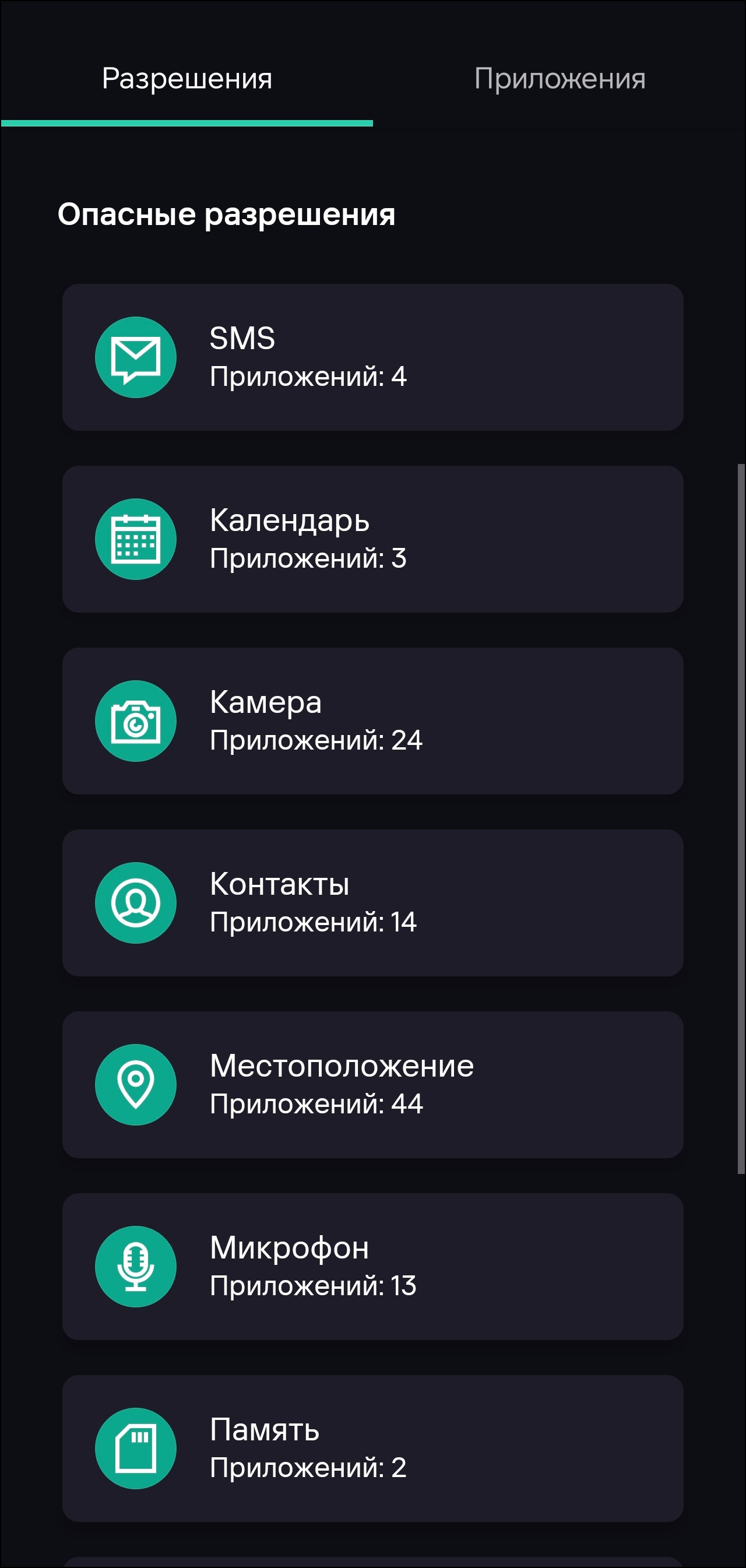The height and width of the screenshot is (1568, 746).
Task: View apps using Местоположение
Action: pyautogui.click(x=372, y=1085)
